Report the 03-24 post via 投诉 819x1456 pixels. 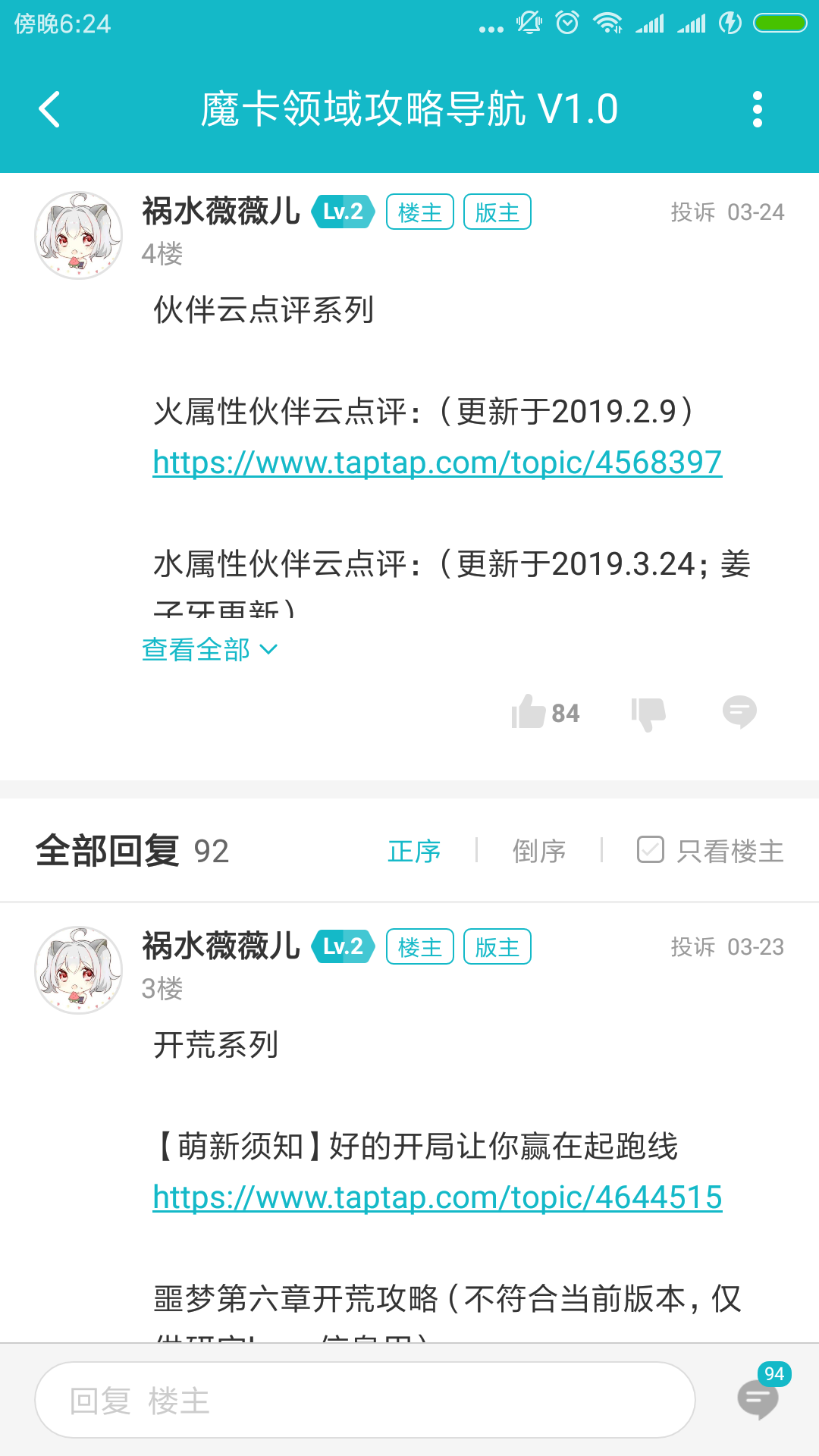[692, 212]
